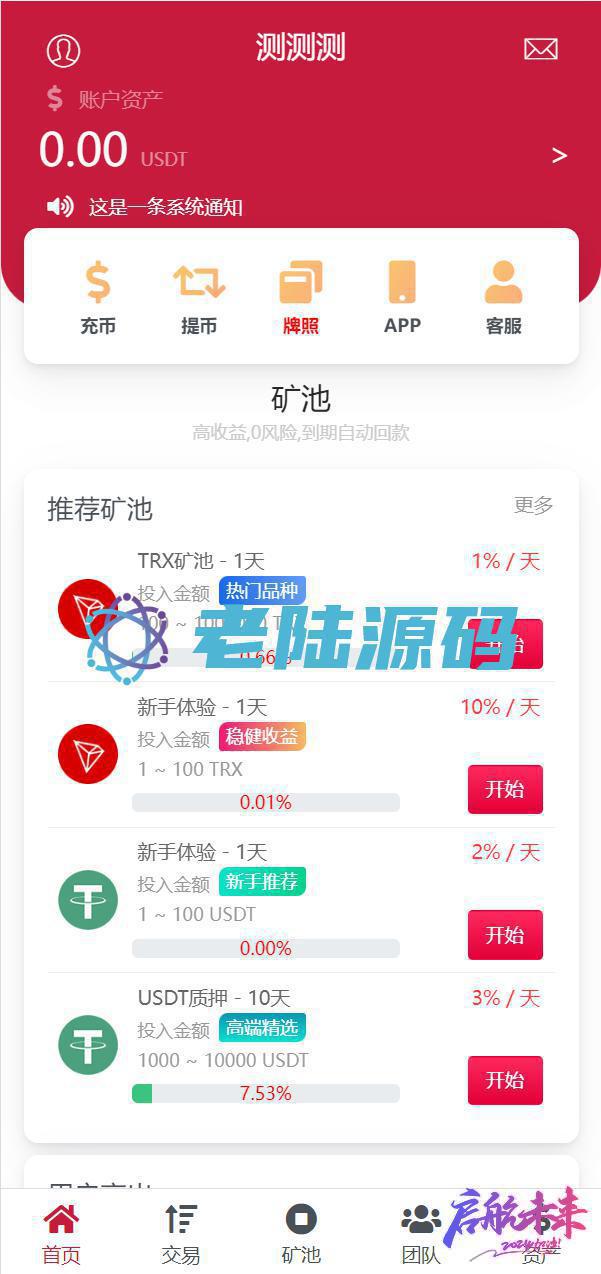
Task: Expand account assets with the arrow
Action: tap(559, 155)
